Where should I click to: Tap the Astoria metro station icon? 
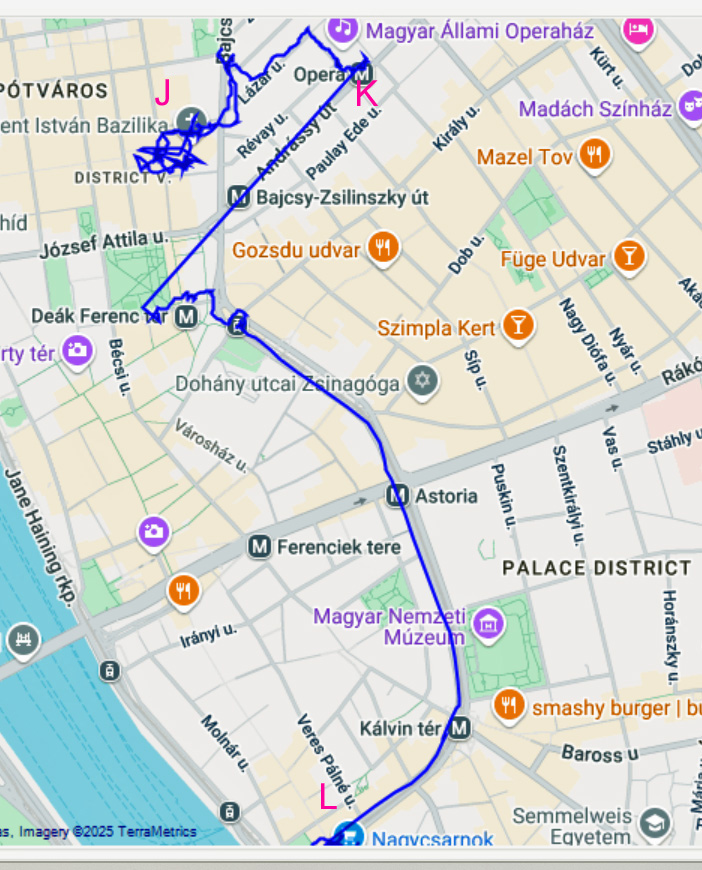pyautogui.click(x=399, y=494)
